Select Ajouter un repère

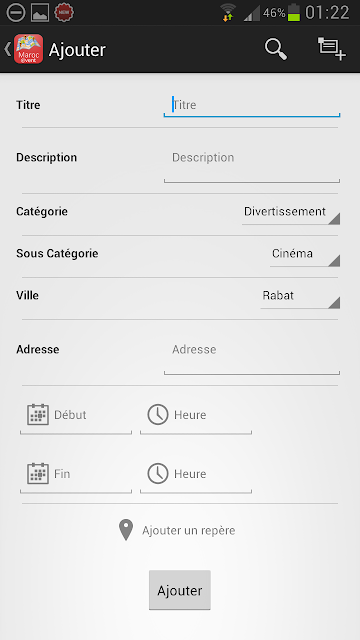tap(177, 530)
